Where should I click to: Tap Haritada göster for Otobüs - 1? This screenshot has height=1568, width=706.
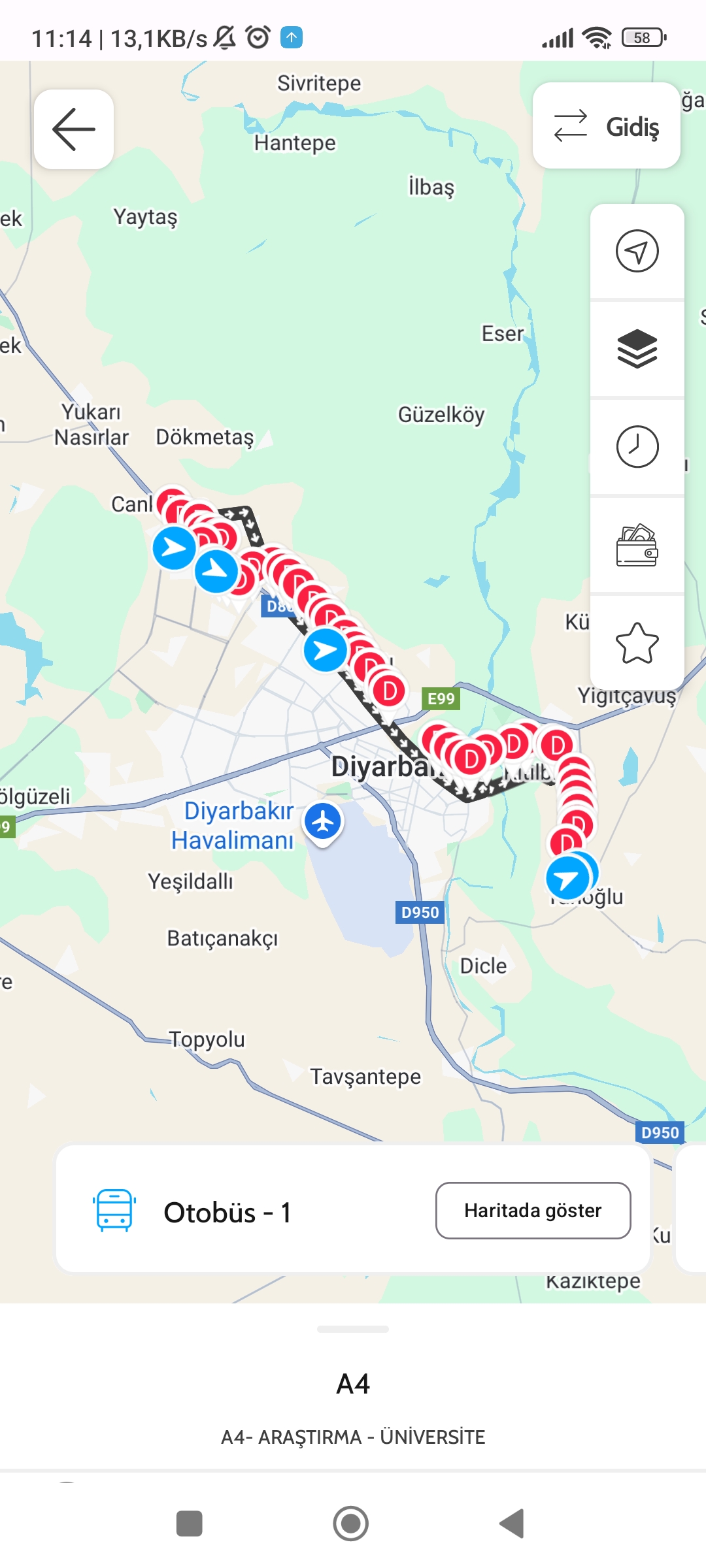533,1211
